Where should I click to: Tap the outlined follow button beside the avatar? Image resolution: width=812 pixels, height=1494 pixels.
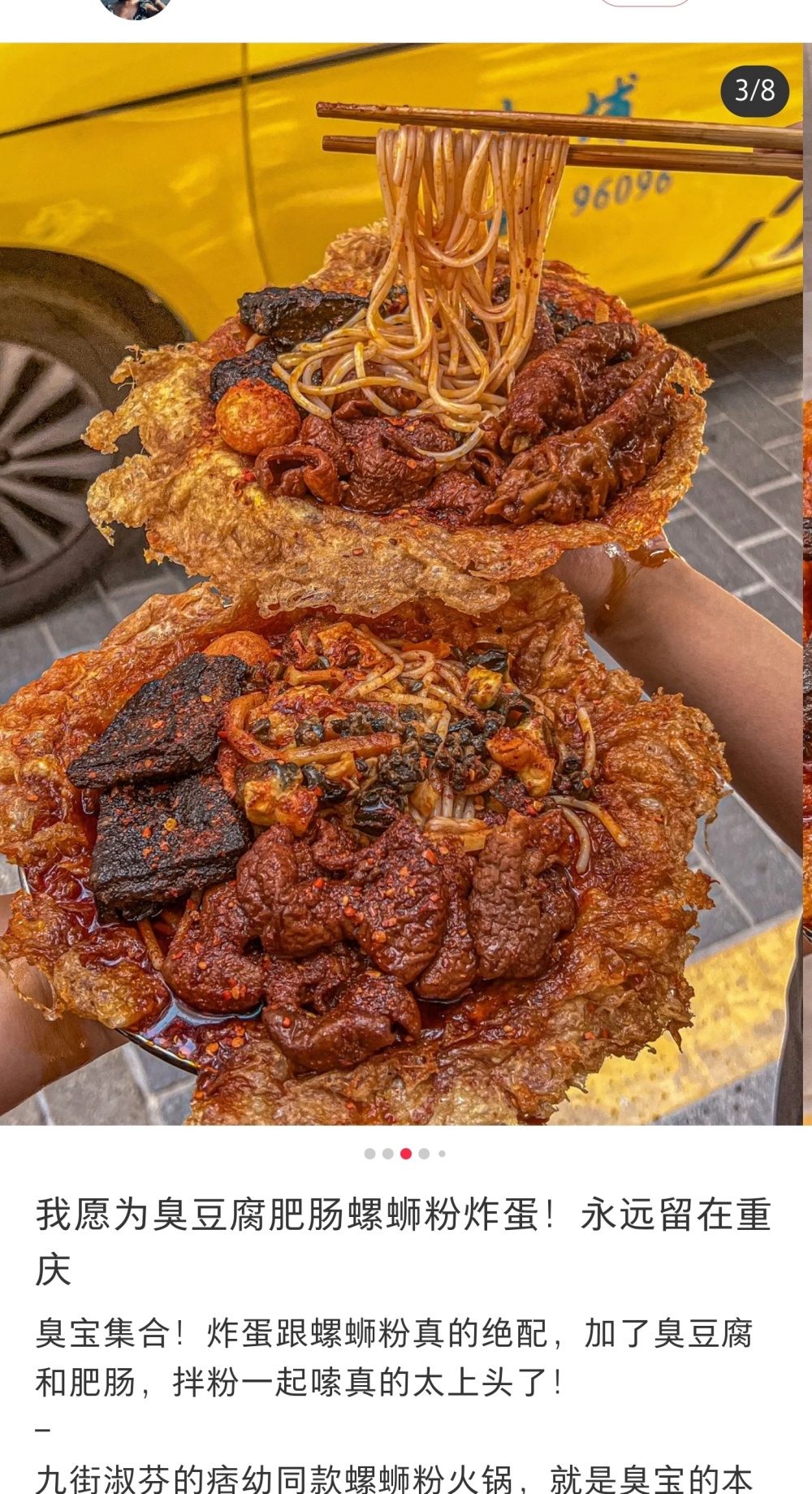[644, 2]
